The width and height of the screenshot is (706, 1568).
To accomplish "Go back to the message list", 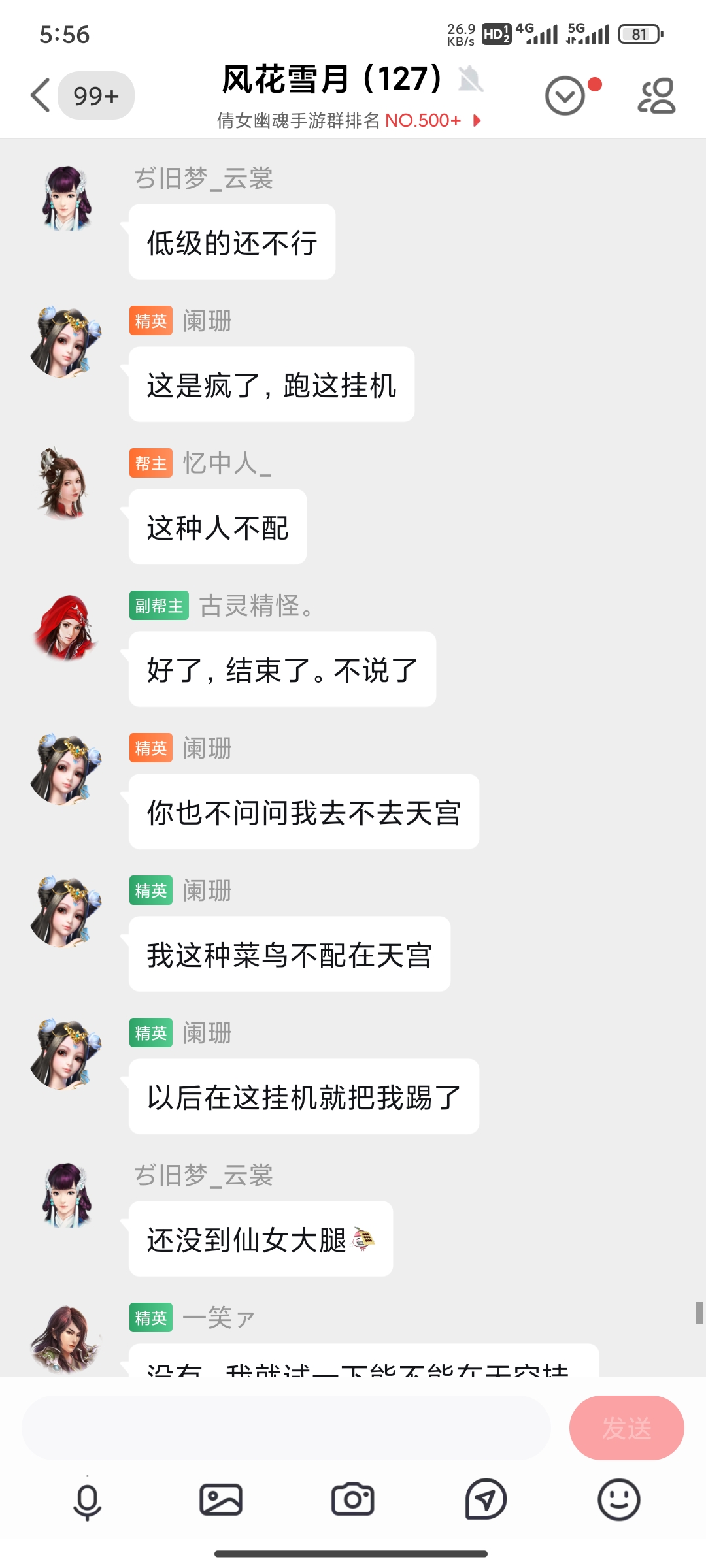I will [x=41, y=95].
